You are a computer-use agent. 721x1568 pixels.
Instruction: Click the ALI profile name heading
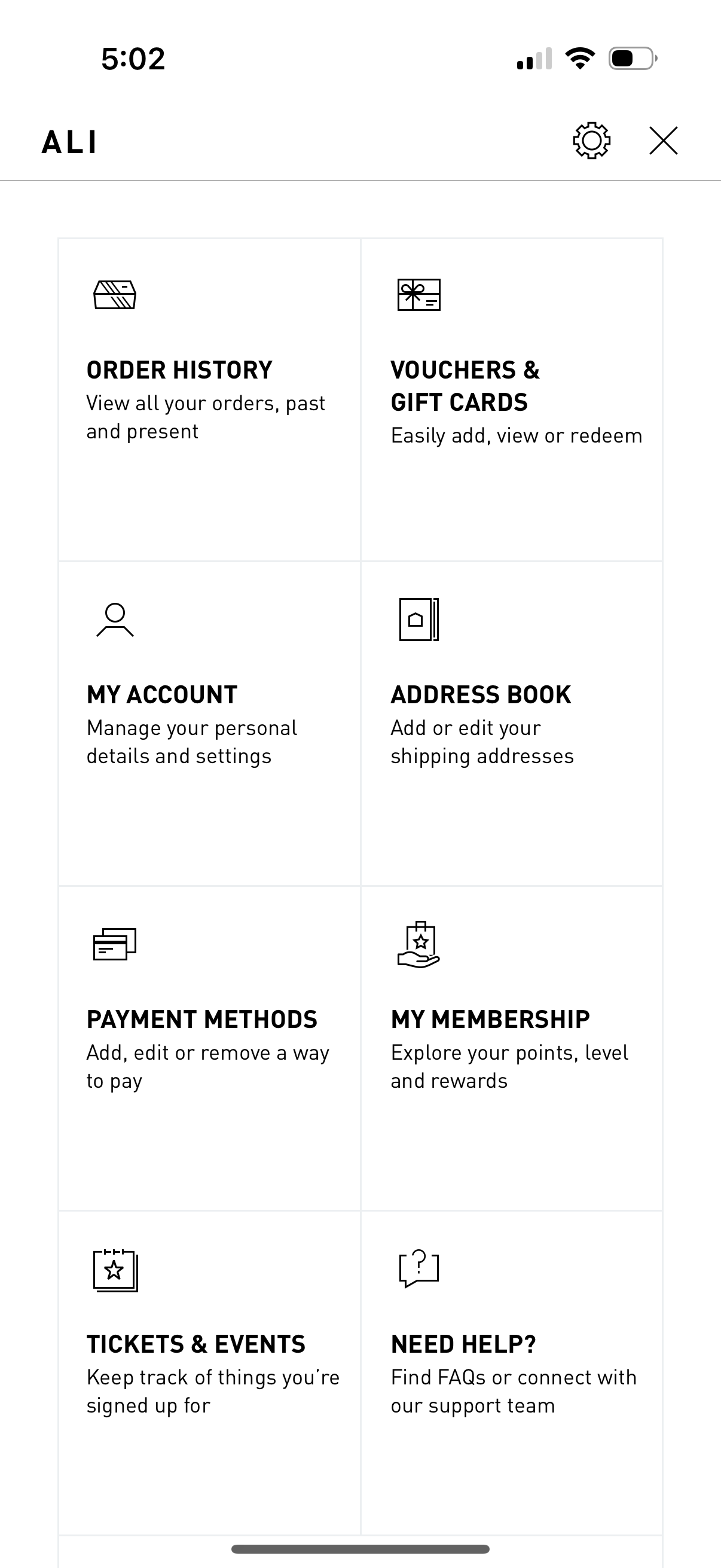point(67,141)
